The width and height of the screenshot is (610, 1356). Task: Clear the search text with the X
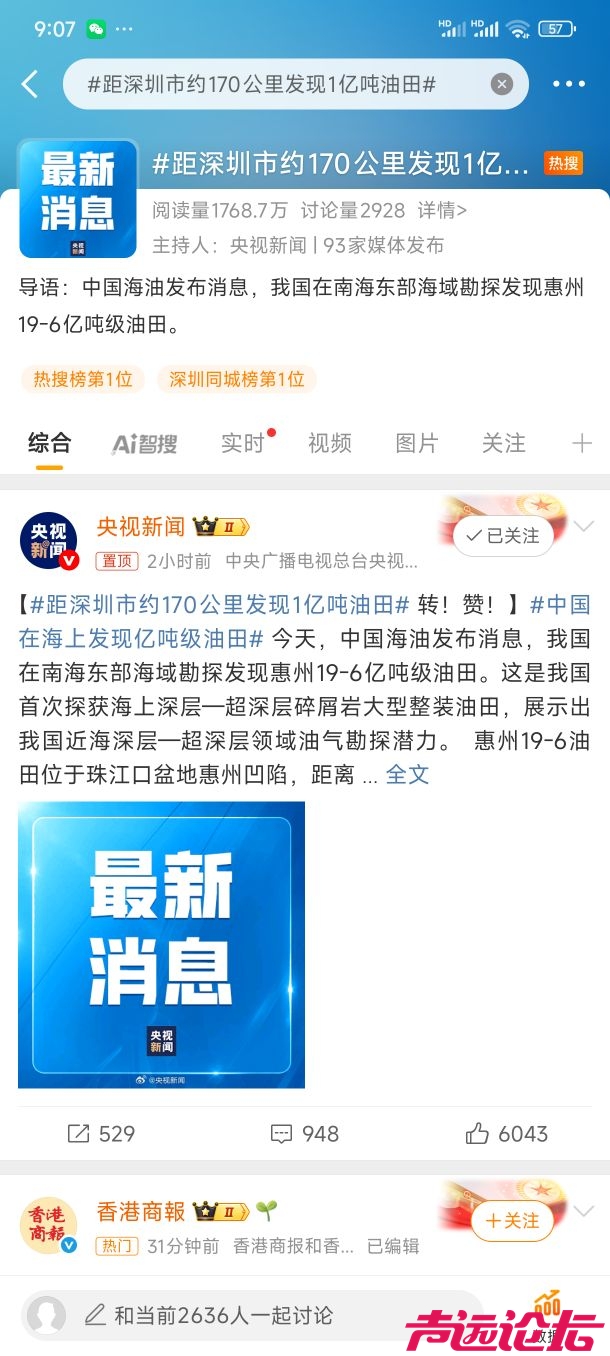(x=502, y=84)
